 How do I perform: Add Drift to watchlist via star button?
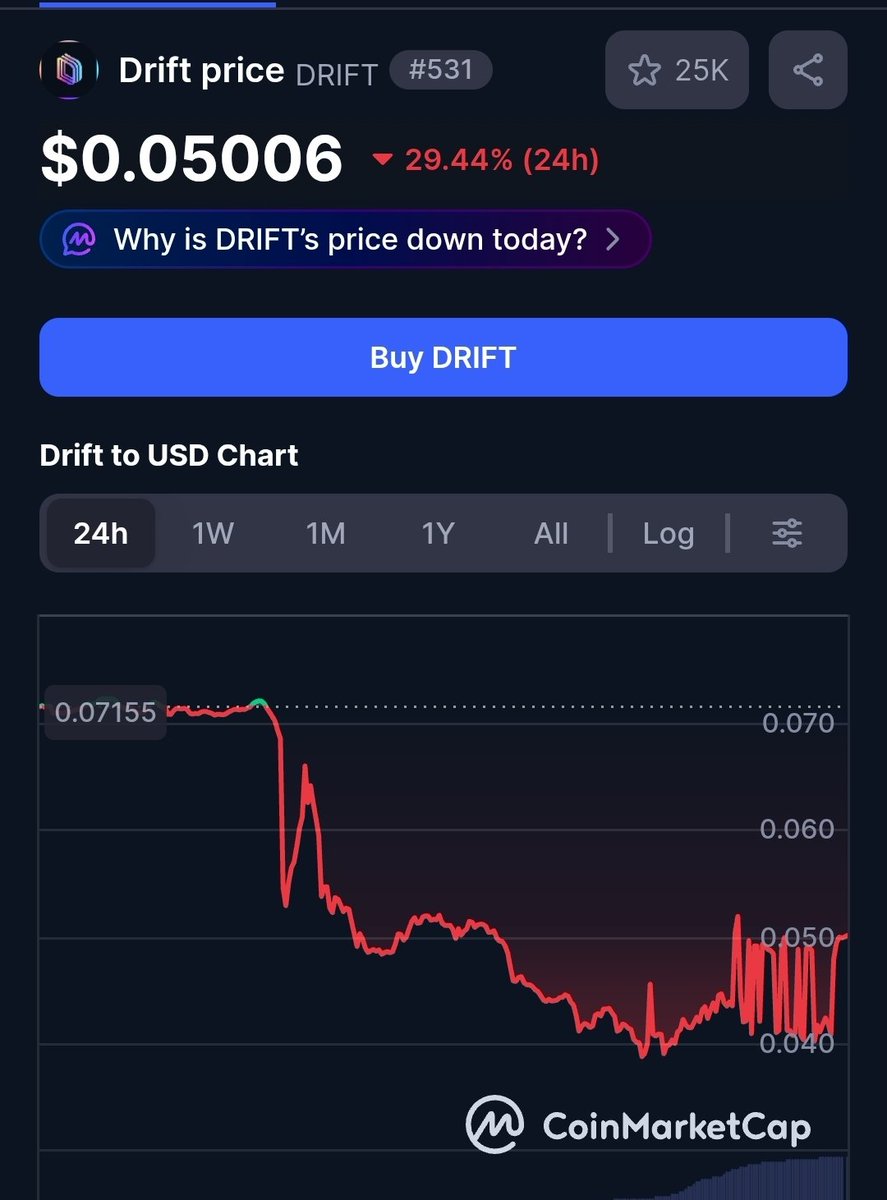(x=676, y=70)
